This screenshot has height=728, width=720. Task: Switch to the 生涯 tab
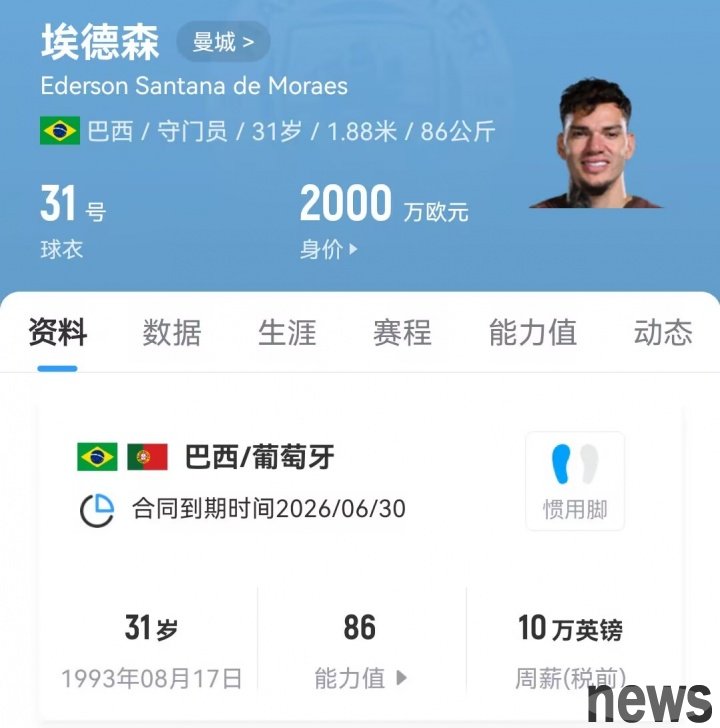(287, 332)
